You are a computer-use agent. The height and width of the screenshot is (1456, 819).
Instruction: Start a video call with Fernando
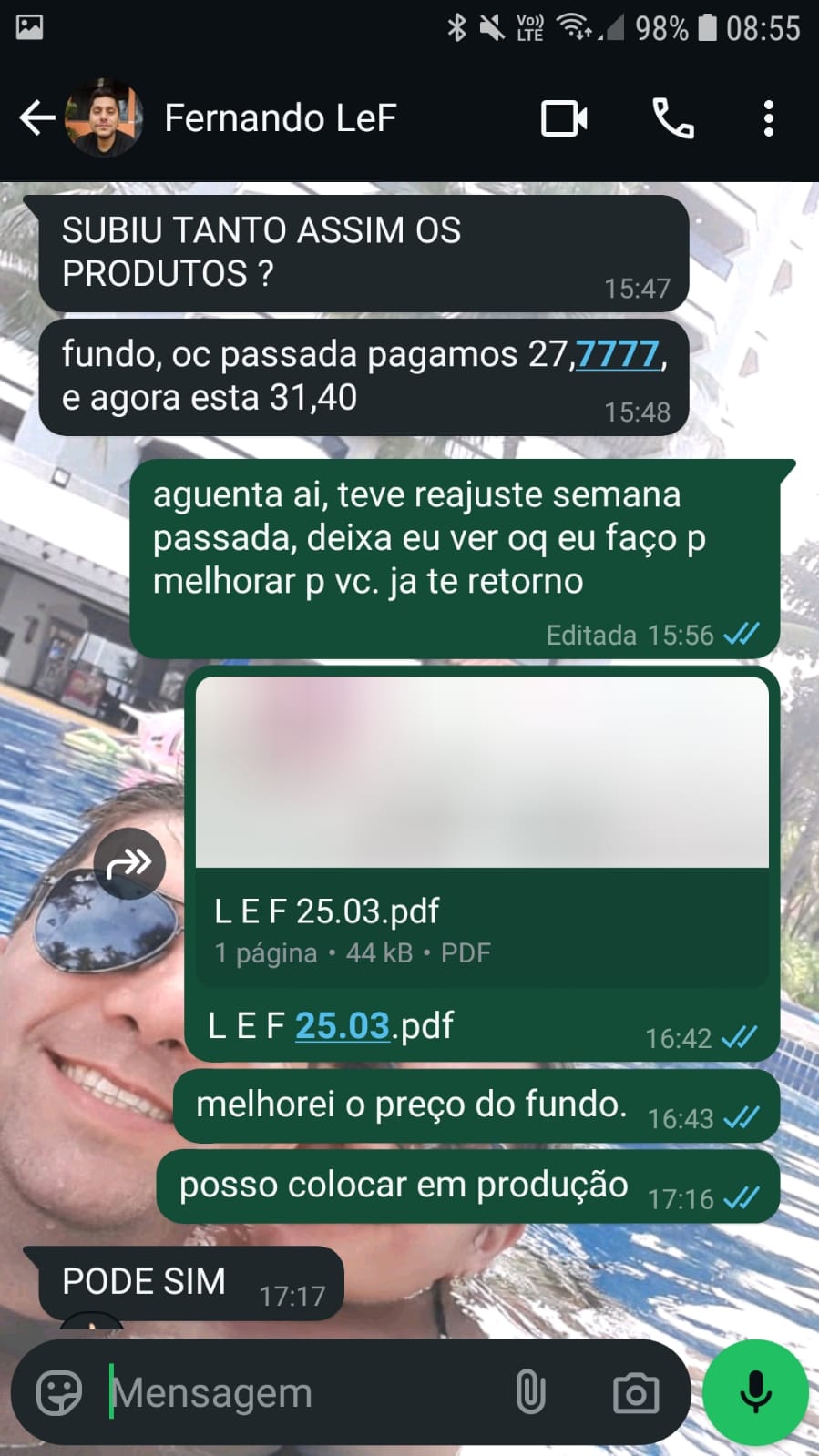point(564,118)
